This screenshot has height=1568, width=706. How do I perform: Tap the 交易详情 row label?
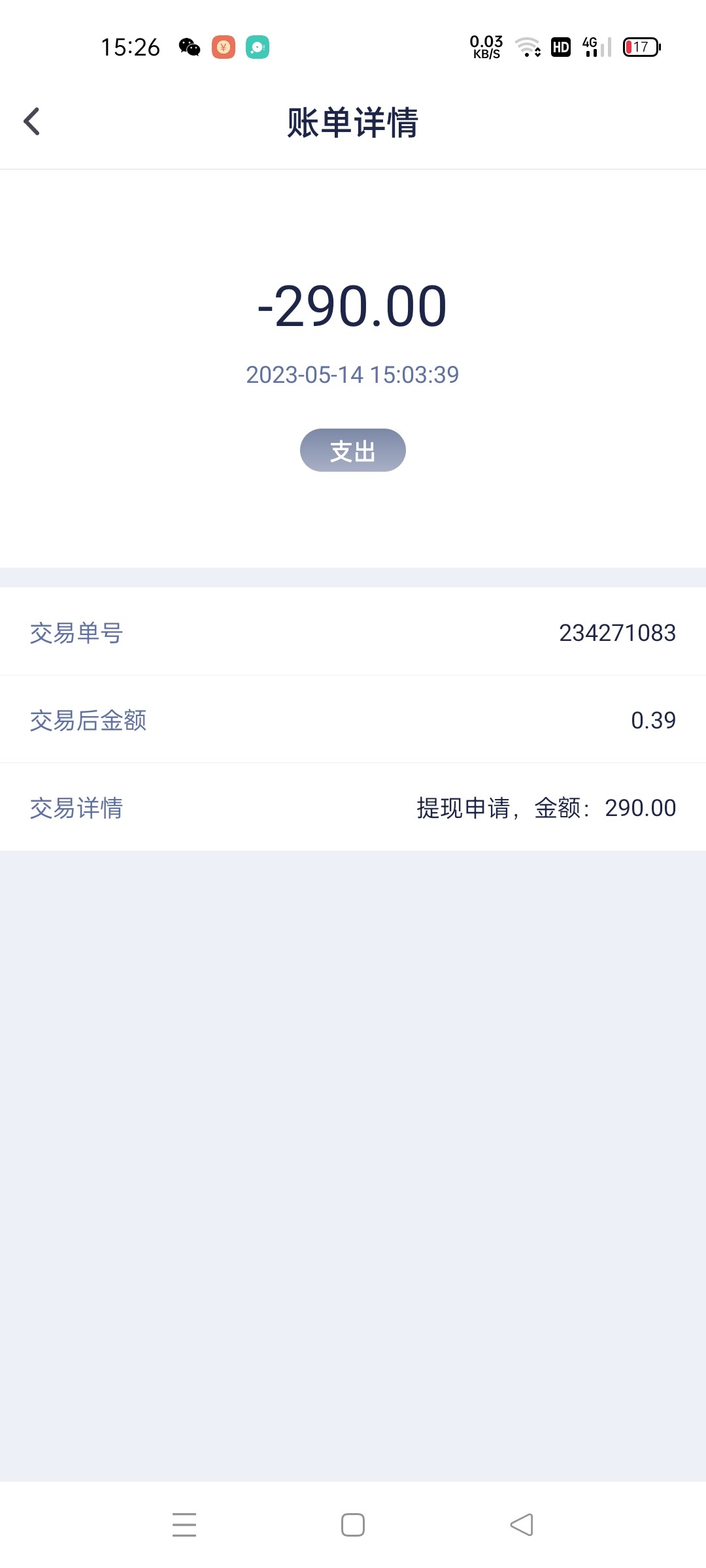pyautogui.click(x=74, y=808)
